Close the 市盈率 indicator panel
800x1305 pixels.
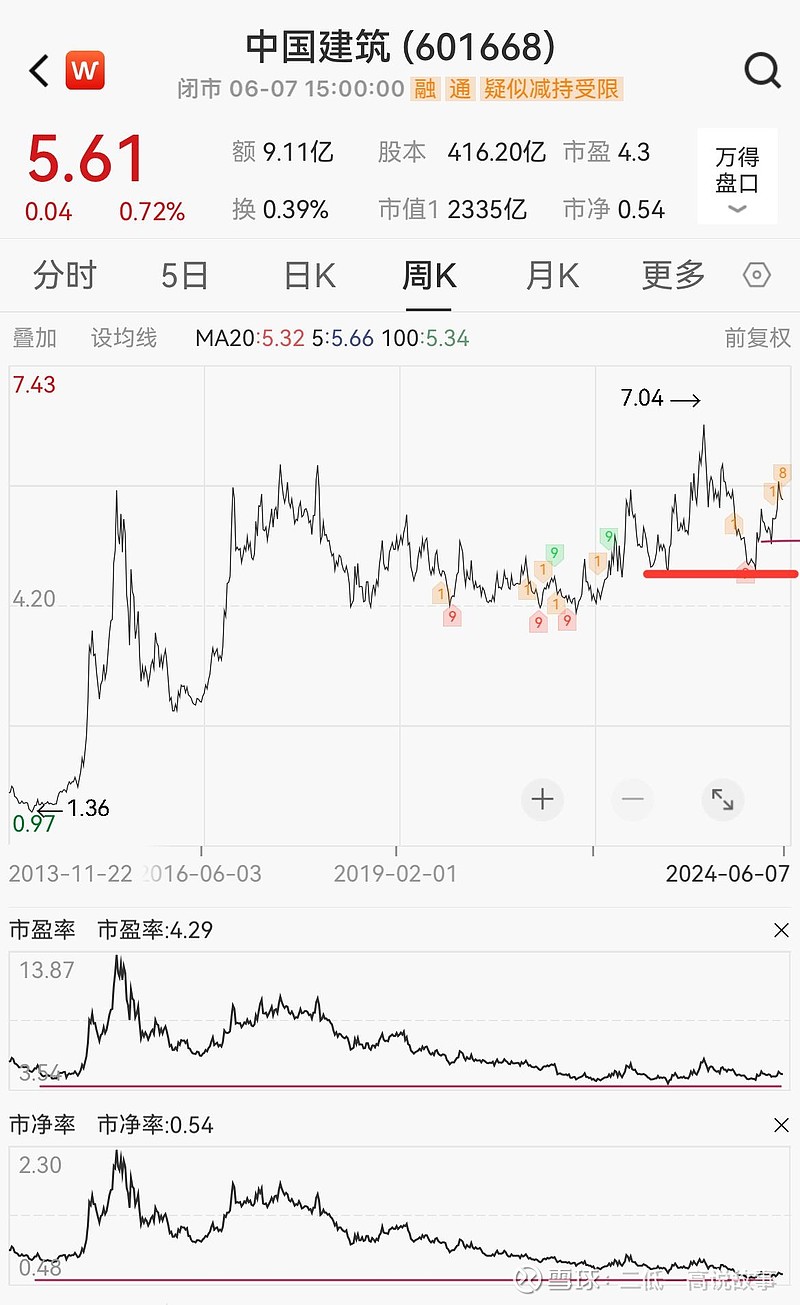click(x=782, y=931)
